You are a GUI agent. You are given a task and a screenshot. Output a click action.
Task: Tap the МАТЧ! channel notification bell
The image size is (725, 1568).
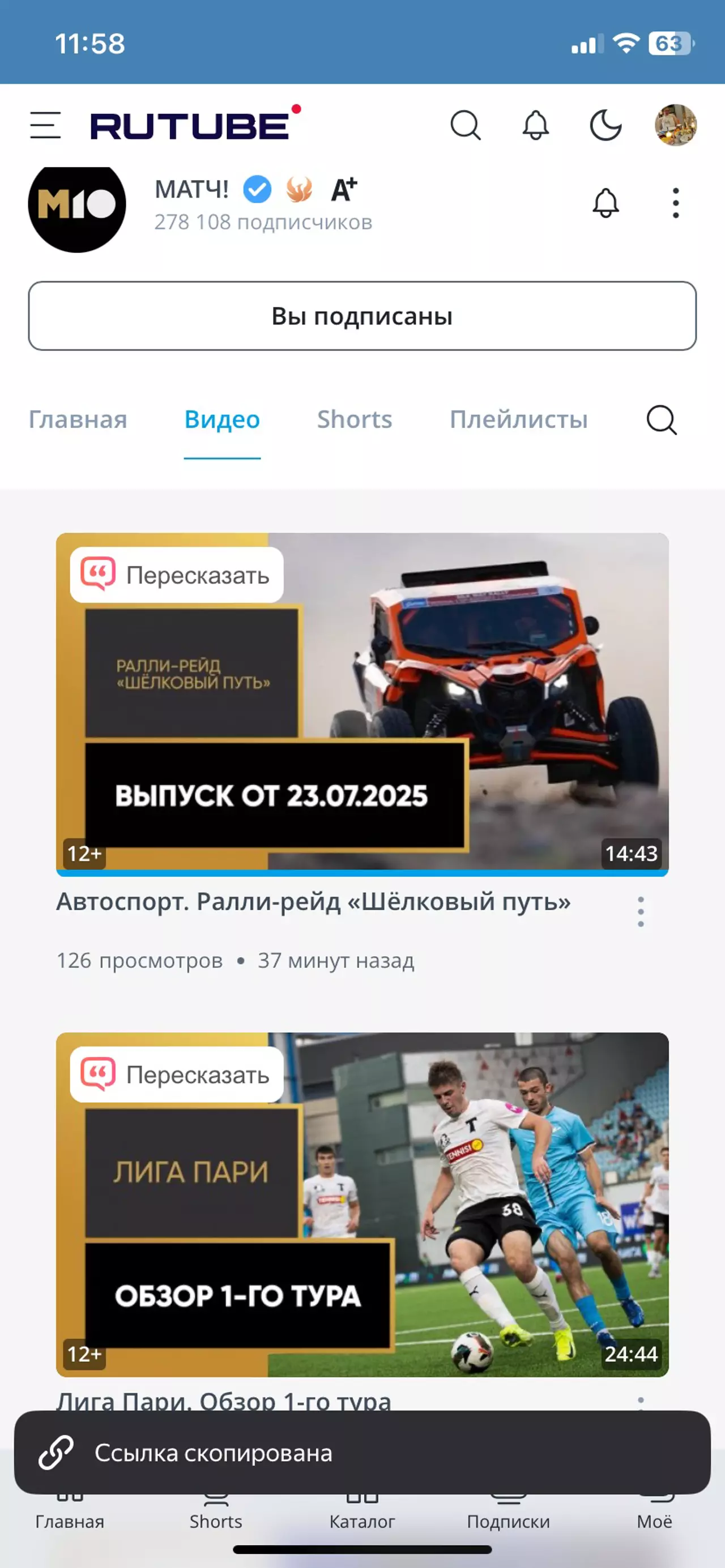(x=605, y=203)
